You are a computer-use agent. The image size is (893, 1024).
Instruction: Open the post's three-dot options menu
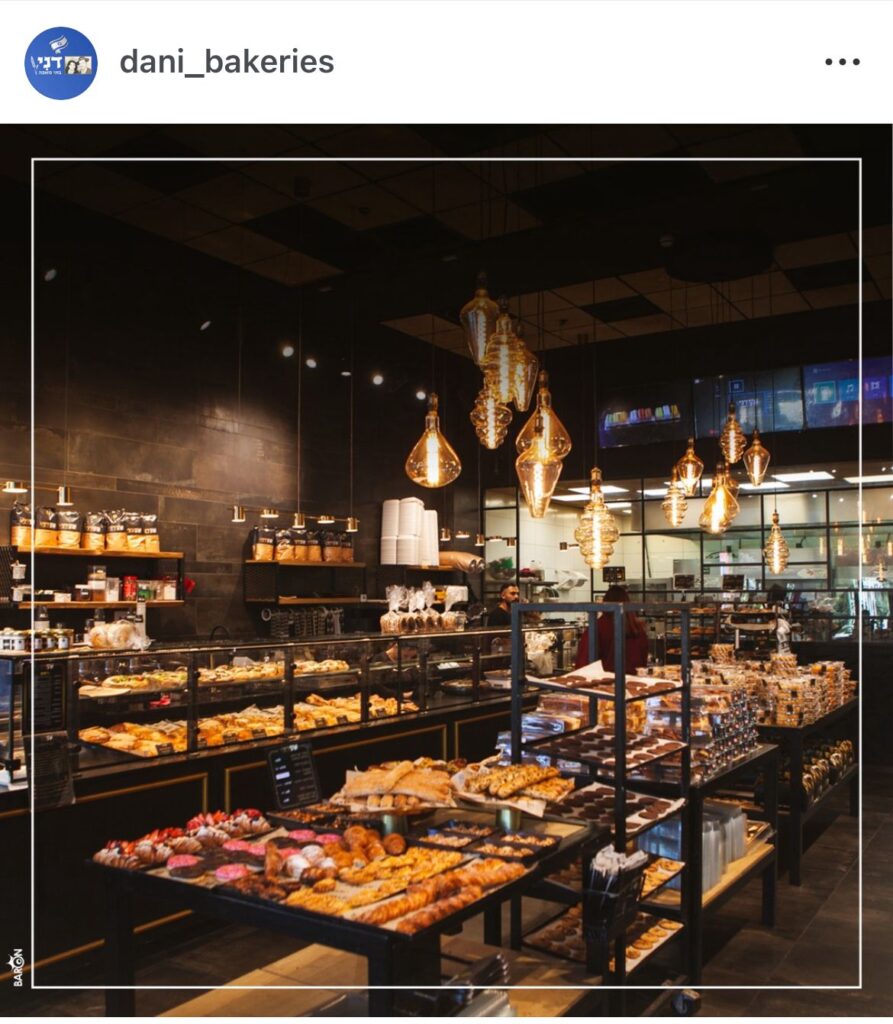(842, 62)
